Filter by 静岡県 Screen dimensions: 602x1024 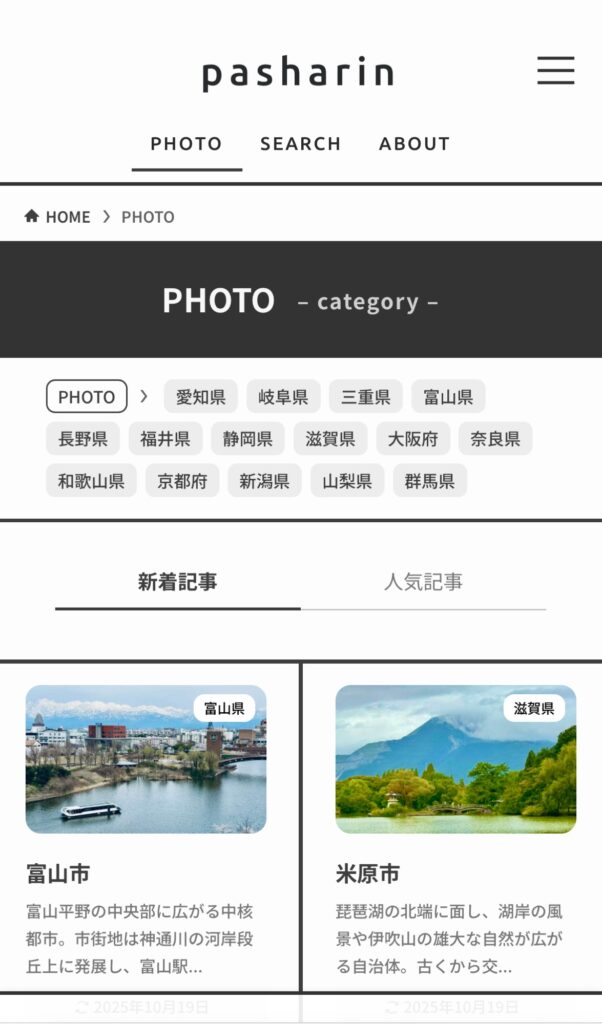point(248,439)
